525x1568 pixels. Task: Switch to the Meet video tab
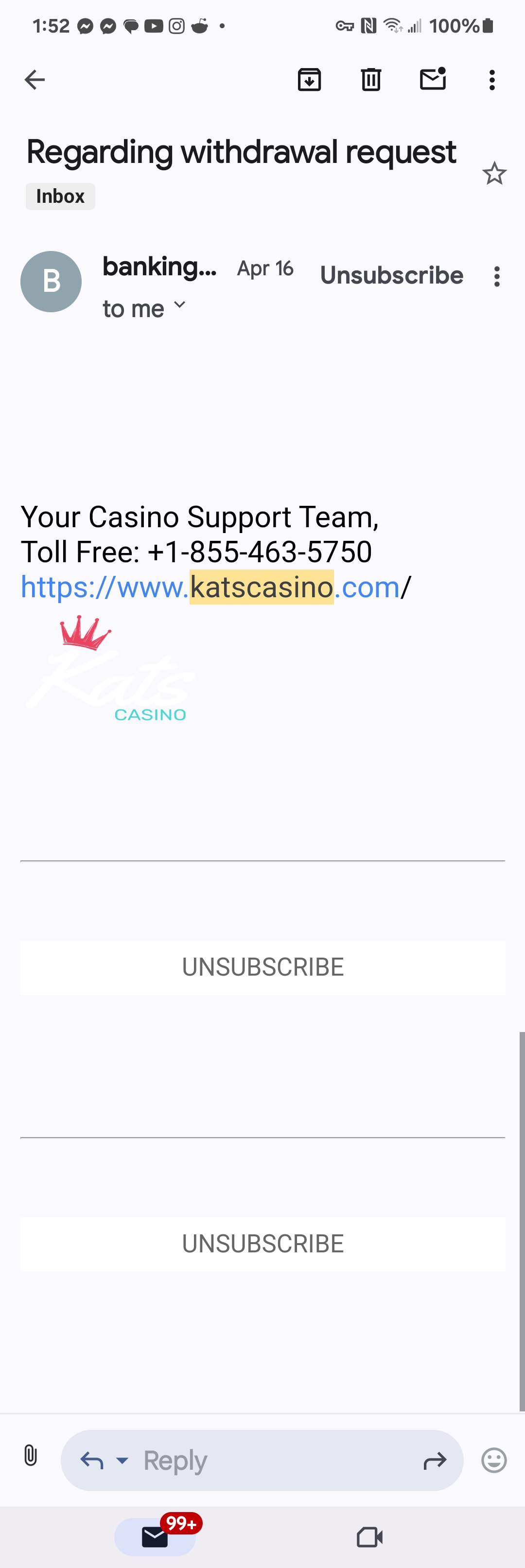[x=369, y=1537]
